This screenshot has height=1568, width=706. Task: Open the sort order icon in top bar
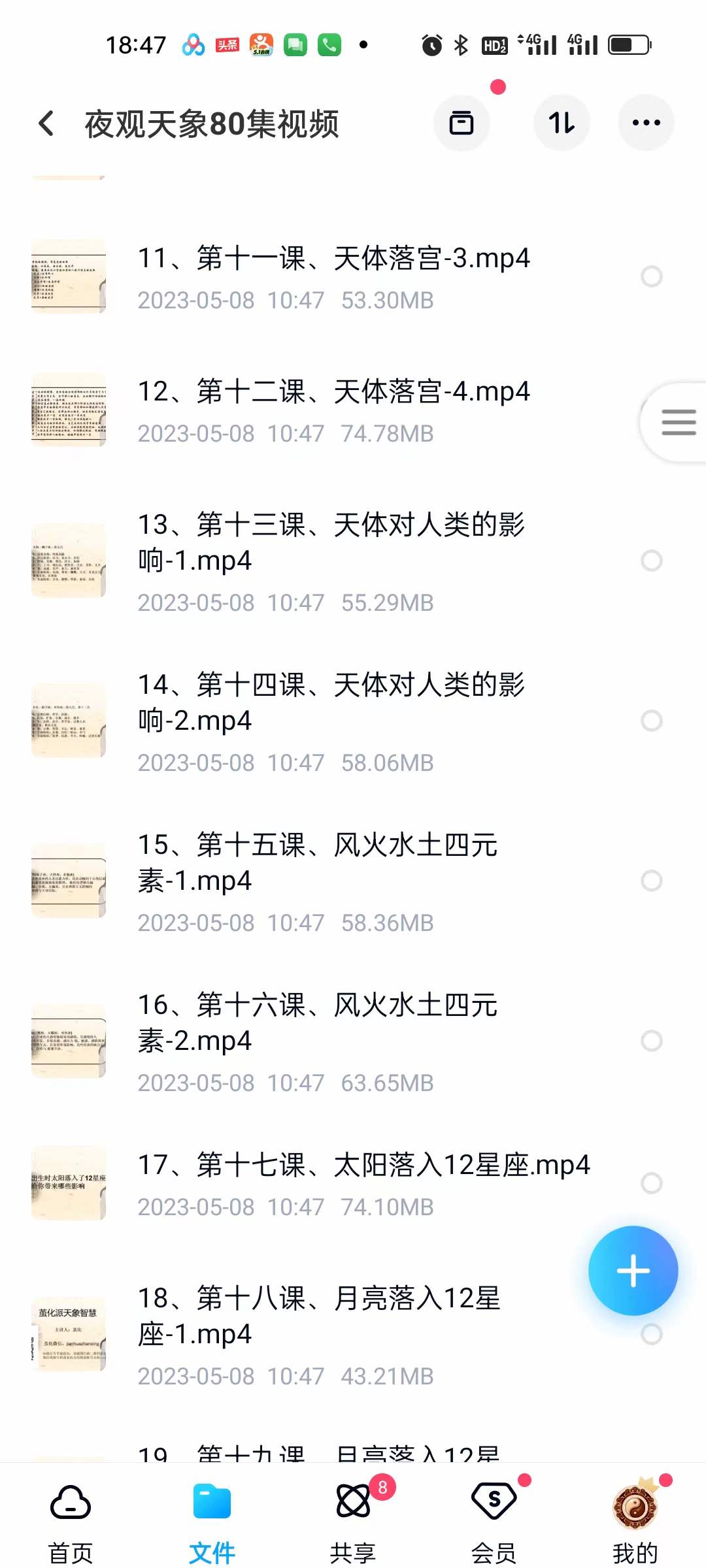pyautogui.click(x=562, y=122)
